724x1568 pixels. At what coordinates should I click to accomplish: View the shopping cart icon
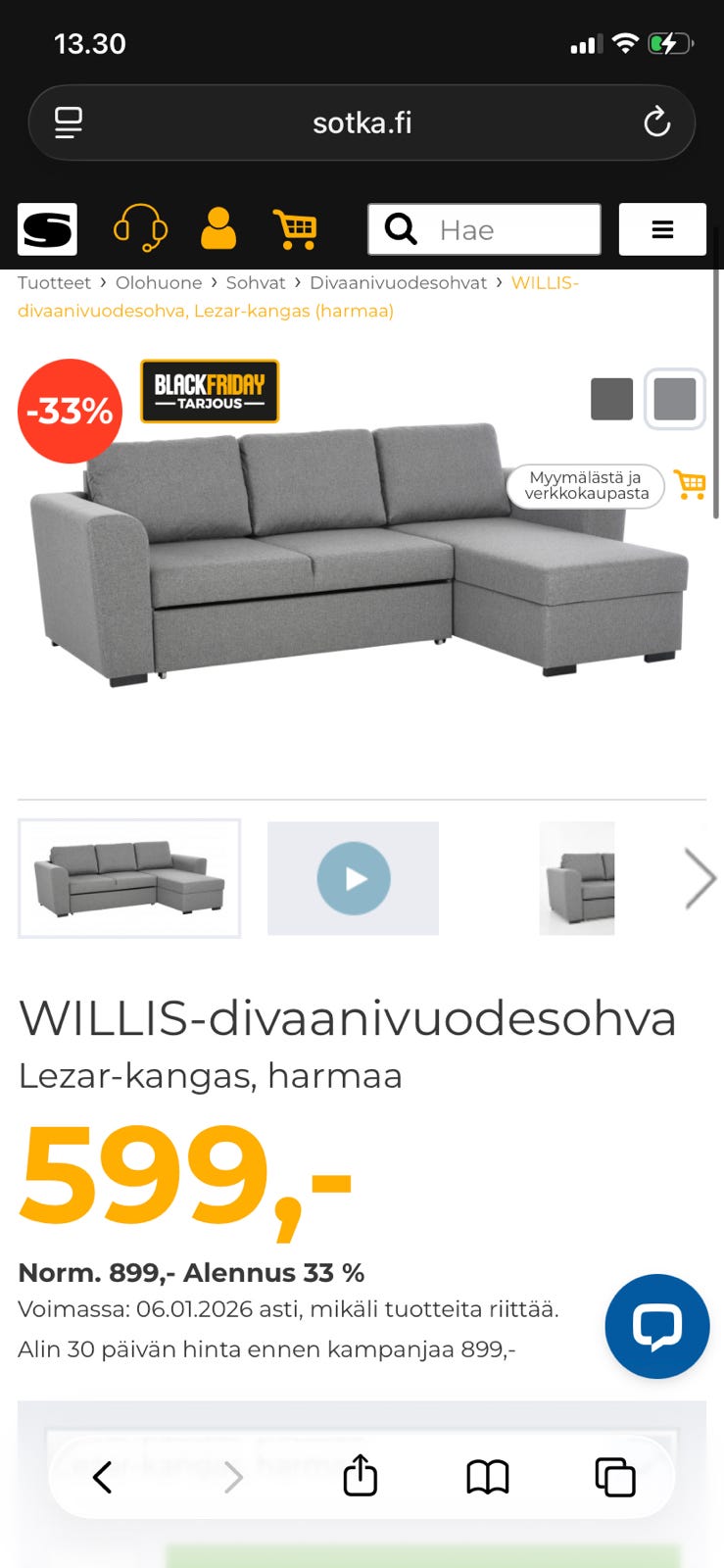tap(297, 229)
